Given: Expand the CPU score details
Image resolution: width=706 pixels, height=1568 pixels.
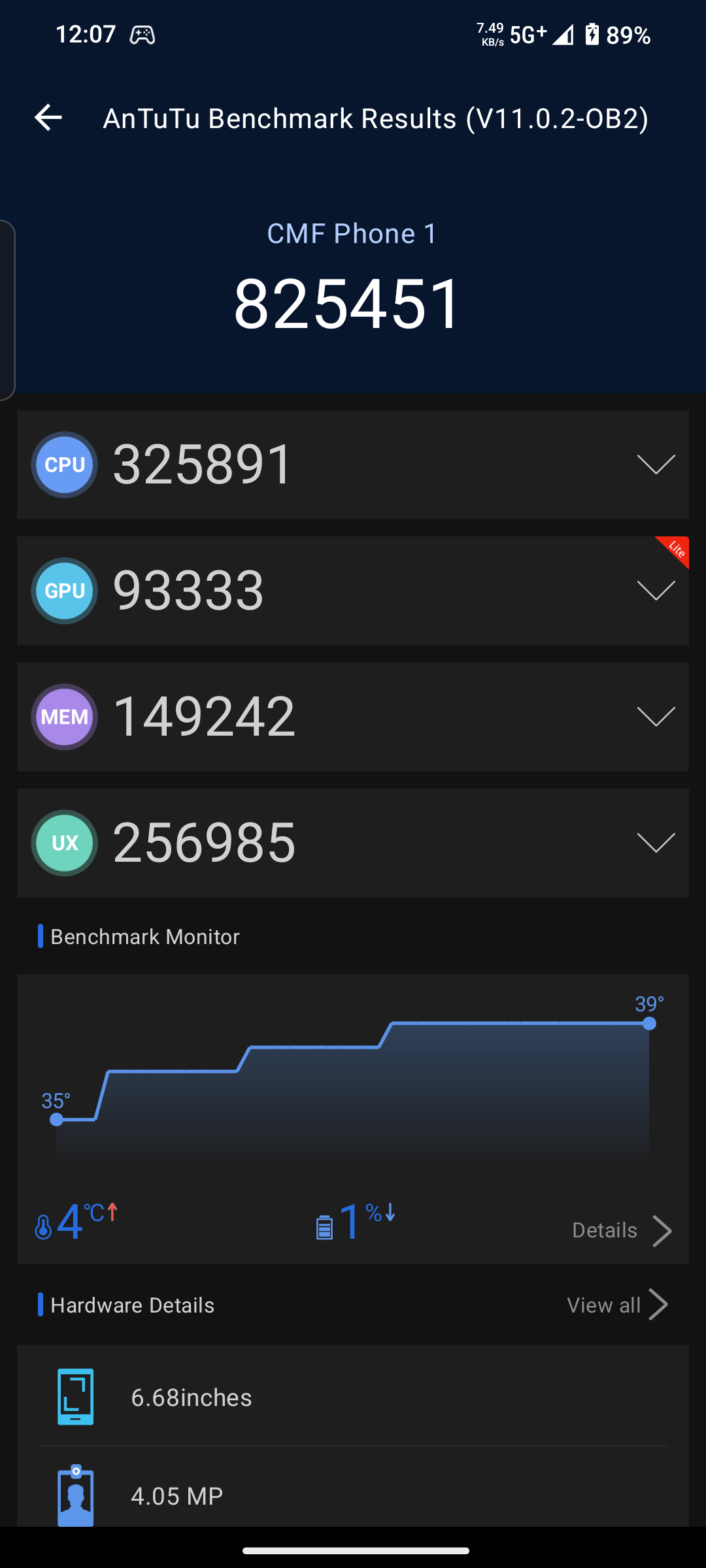Looking at the screenshot, I should (x=656, y=465).
